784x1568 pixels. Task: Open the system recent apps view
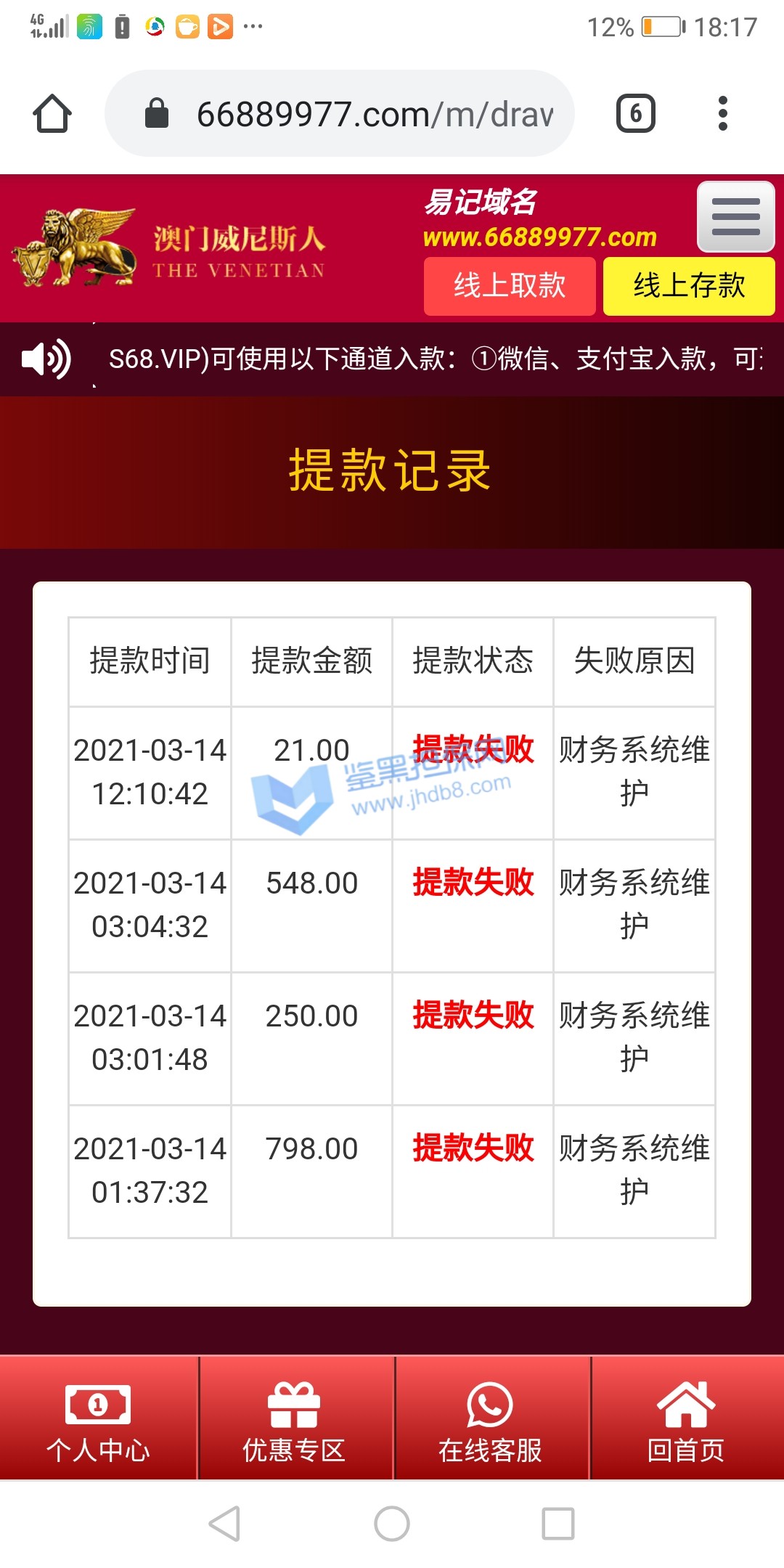558,1523
